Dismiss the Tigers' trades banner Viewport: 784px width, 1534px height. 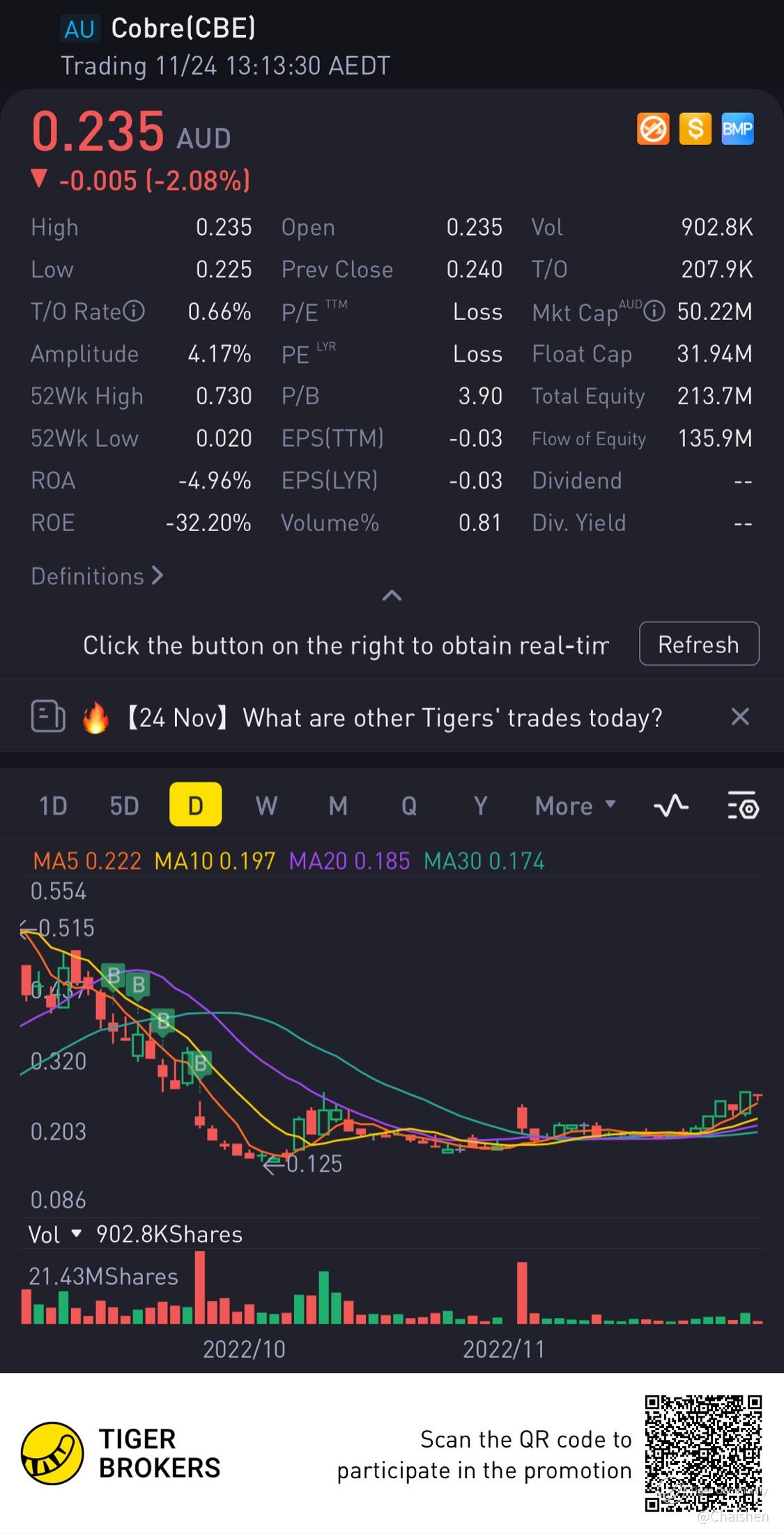[x=740, y=716]
